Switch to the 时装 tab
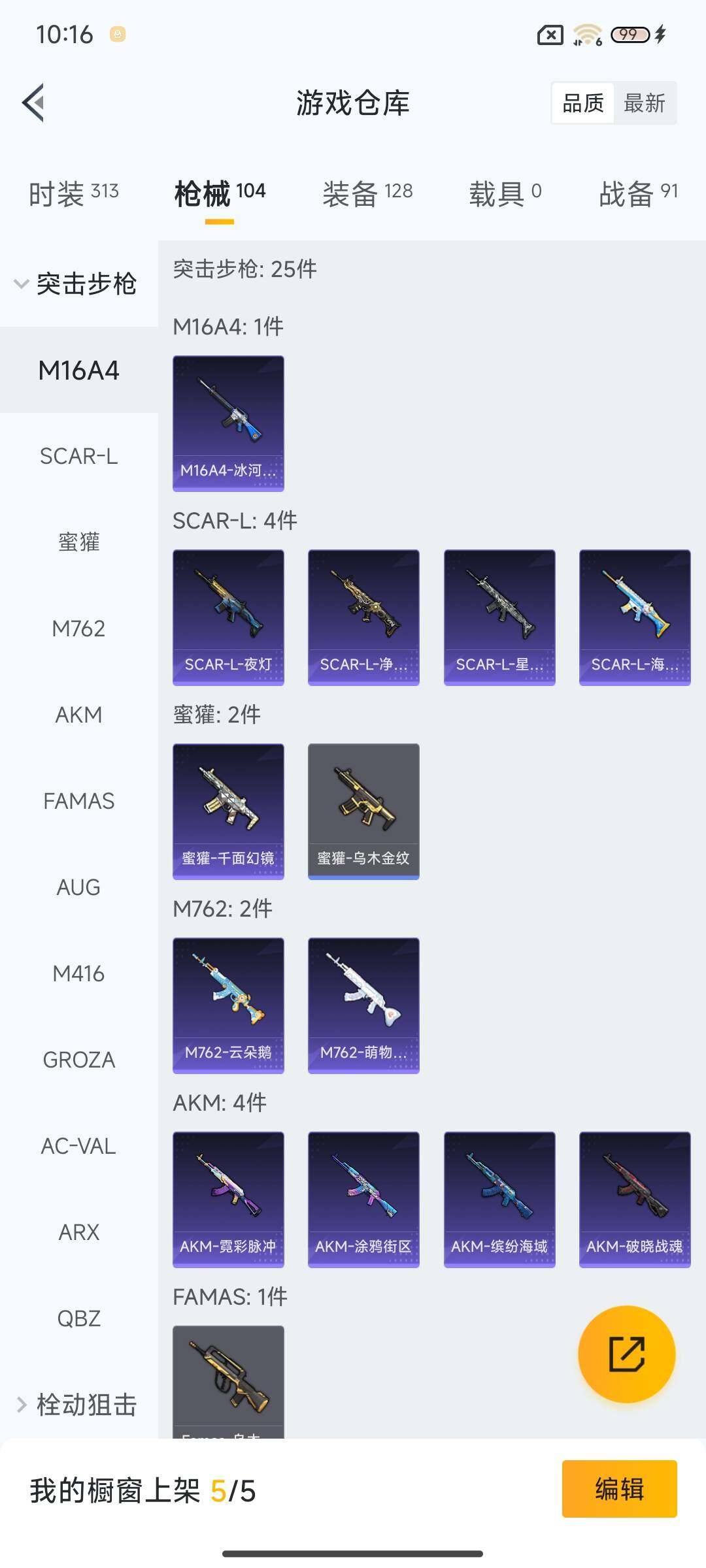Image resolution: width=706 pixels, height=1568 pixels. (x=71, y=193)
